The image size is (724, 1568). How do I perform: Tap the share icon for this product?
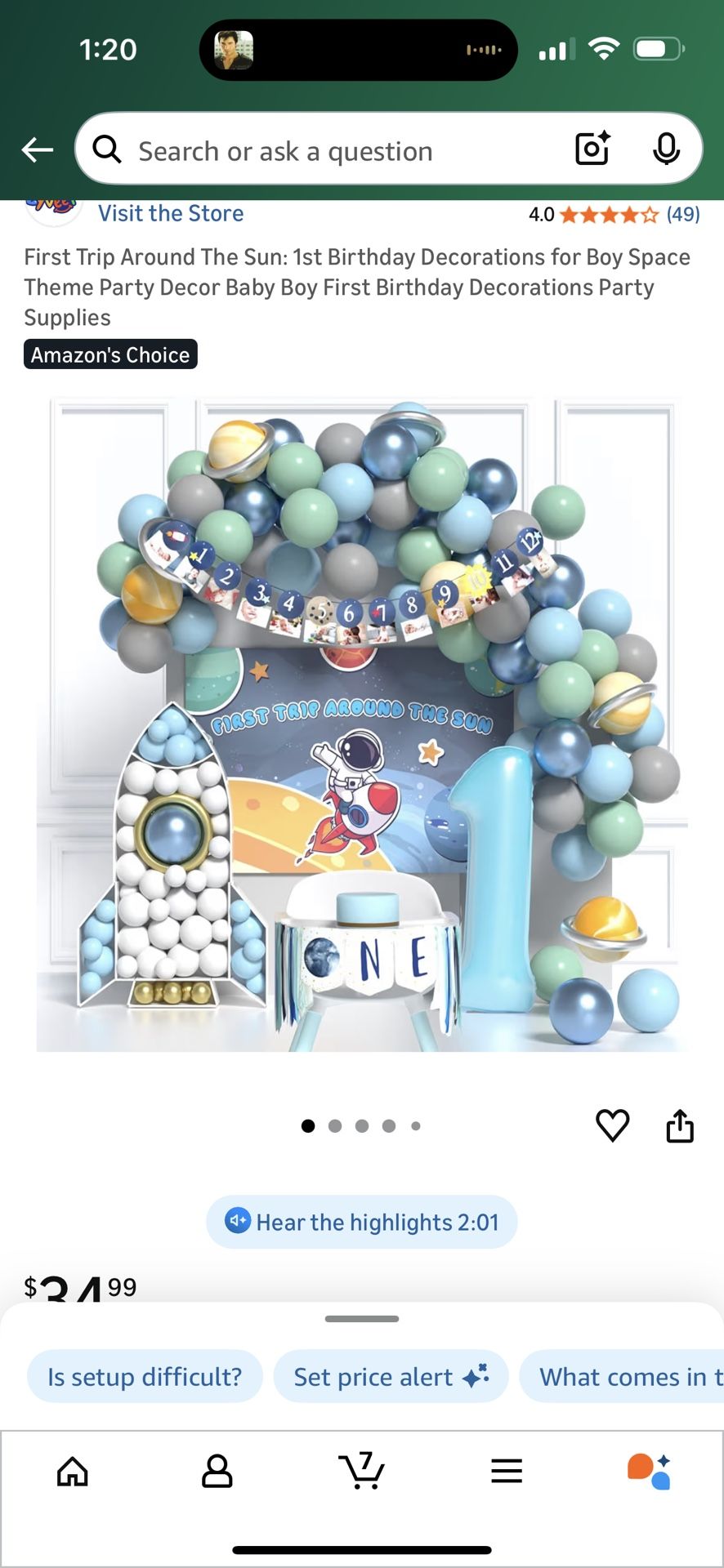679,1125
